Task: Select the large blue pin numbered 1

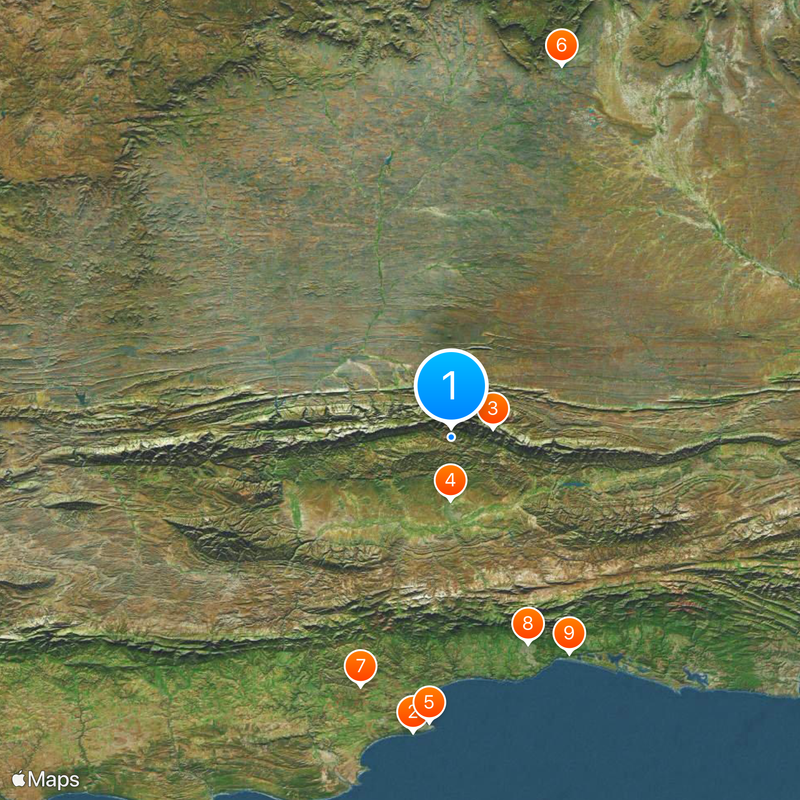Action: (x=451, y=385)
